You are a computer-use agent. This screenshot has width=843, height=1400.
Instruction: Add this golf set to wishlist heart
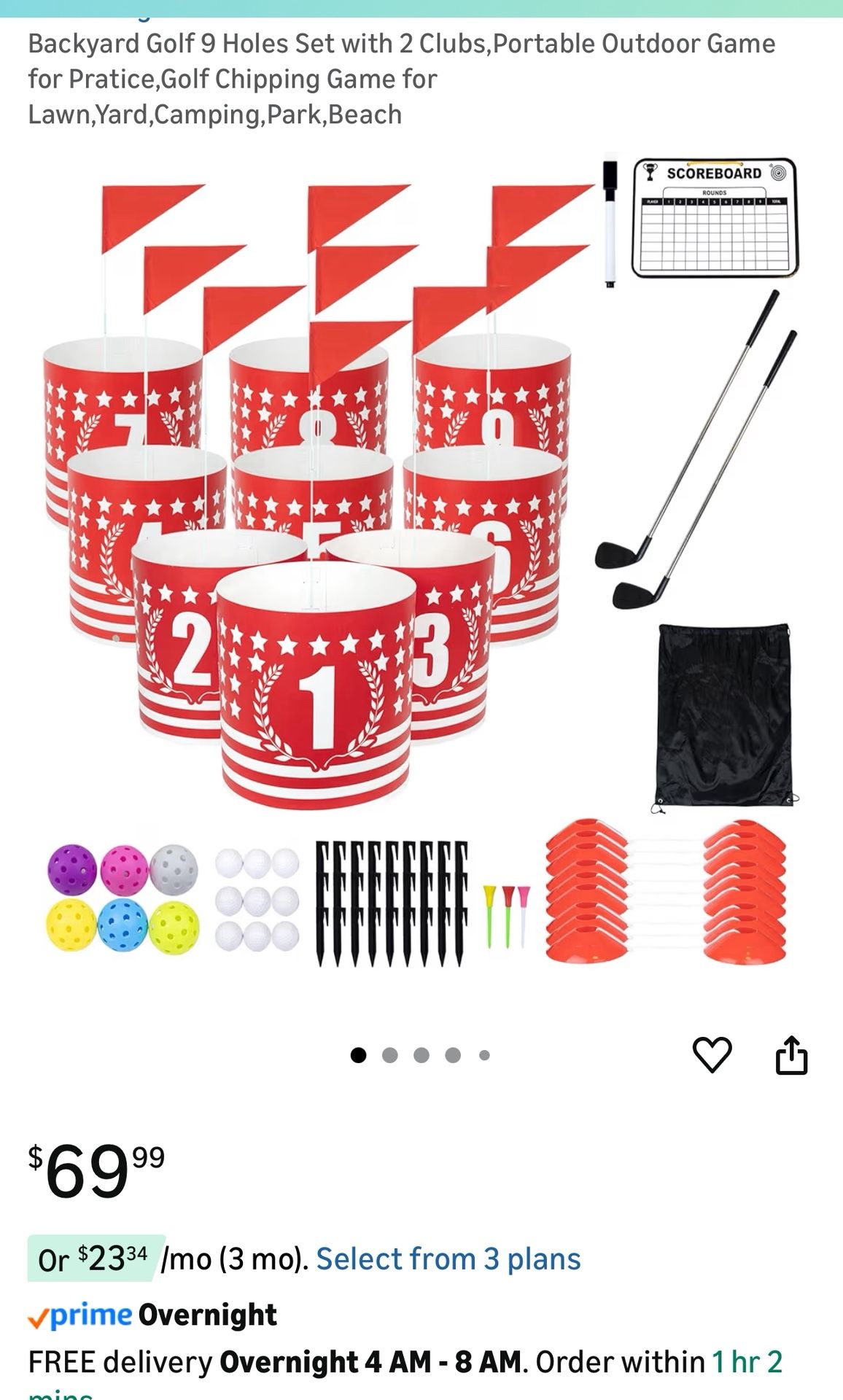[x=712, y=1054]
